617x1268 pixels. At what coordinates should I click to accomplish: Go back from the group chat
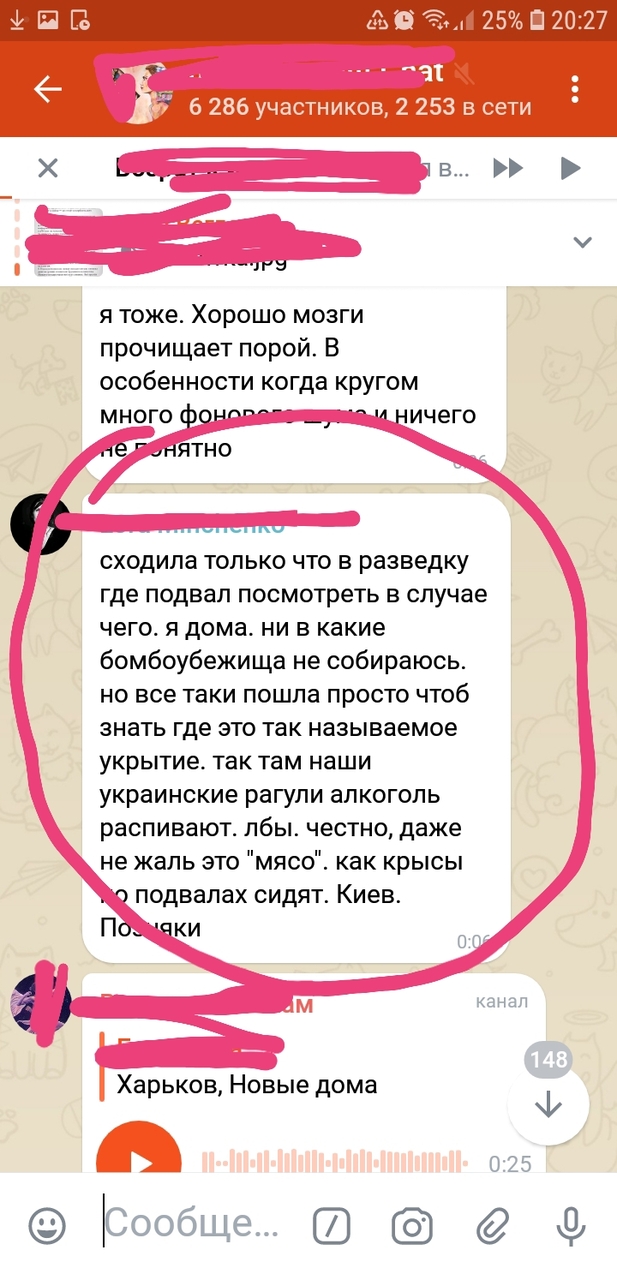click(47, 89)
